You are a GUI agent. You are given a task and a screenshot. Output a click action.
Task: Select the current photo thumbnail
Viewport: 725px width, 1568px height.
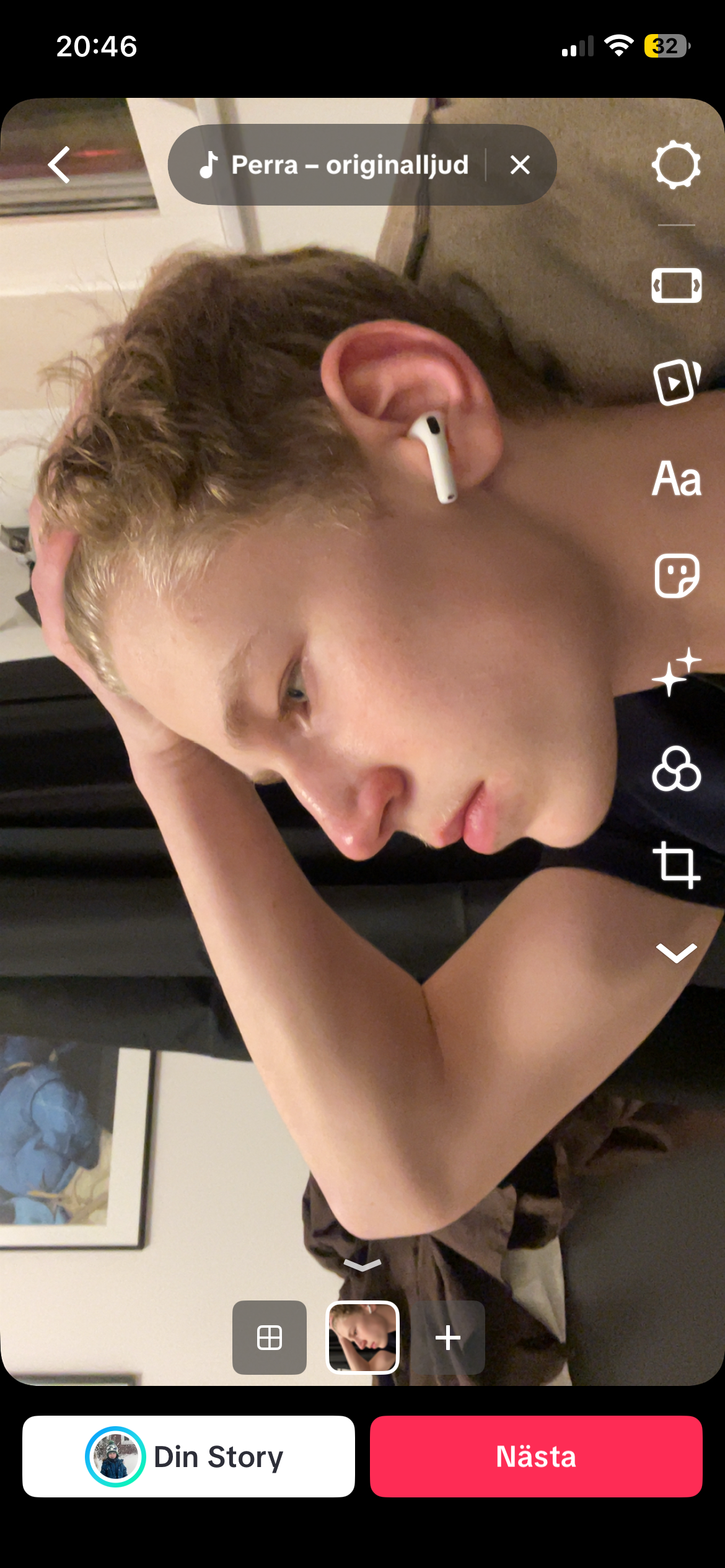coord(362,1338)
